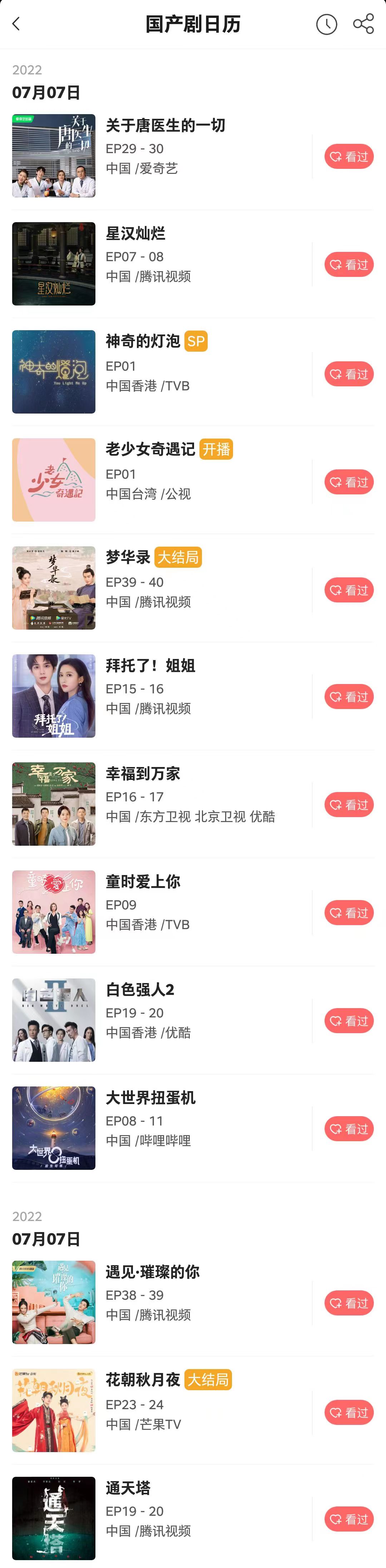
Task: Mark 大世界扭蛋机 as watched
Action: pos(348,1129)
